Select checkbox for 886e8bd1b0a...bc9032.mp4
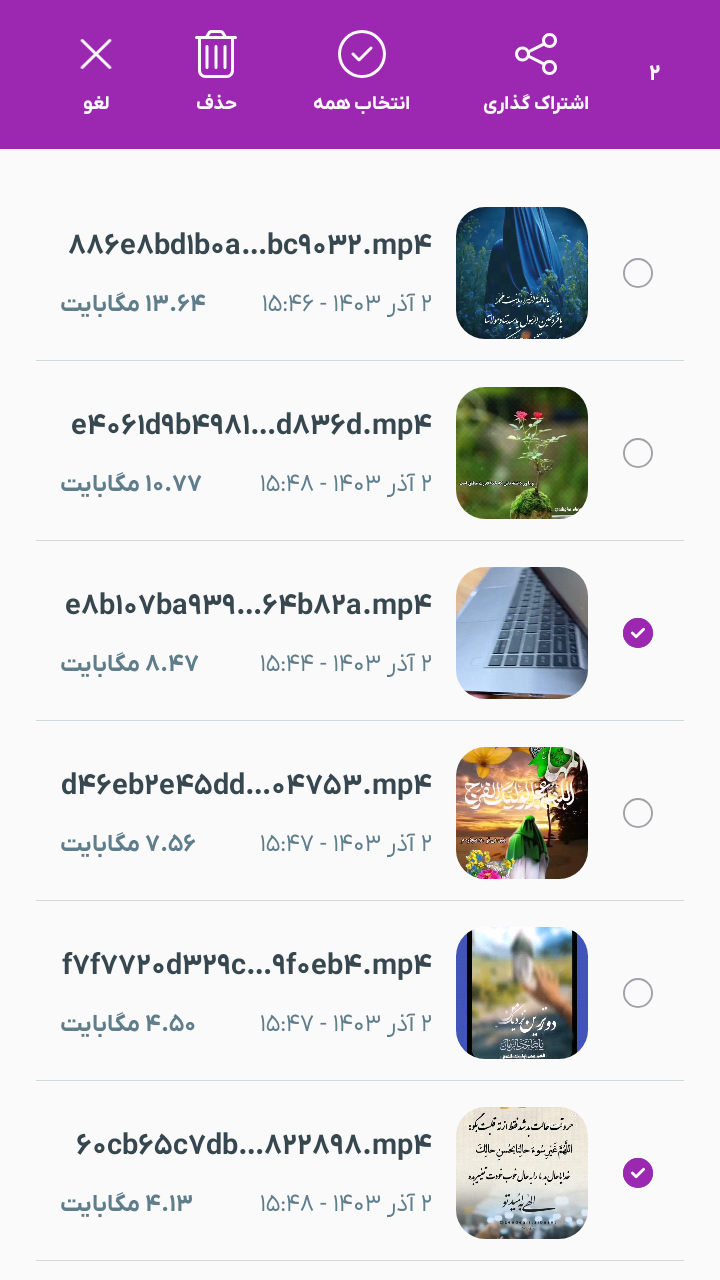 [x=638, y=273]
